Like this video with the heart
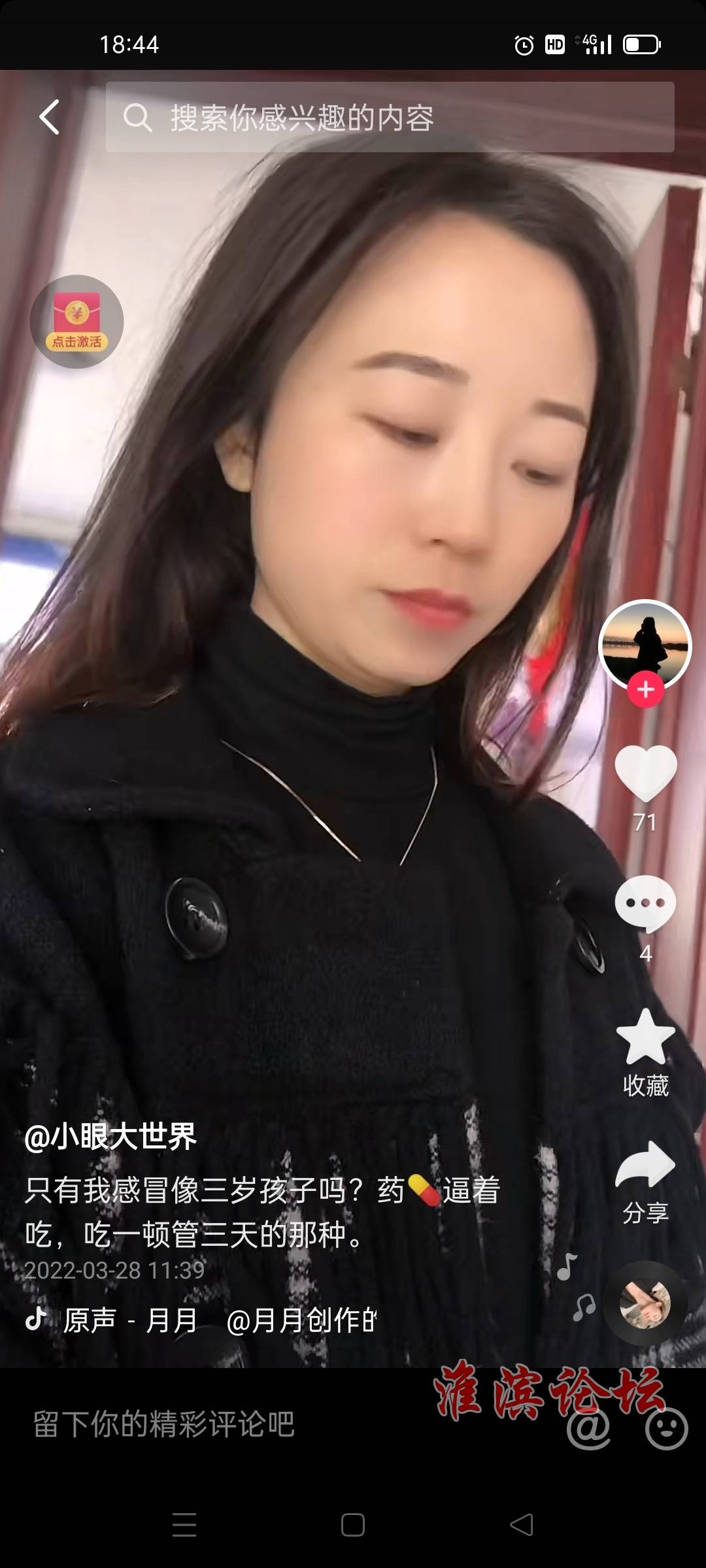The width and height of the screenshot is (706, 1568). [x=646, y=774]
